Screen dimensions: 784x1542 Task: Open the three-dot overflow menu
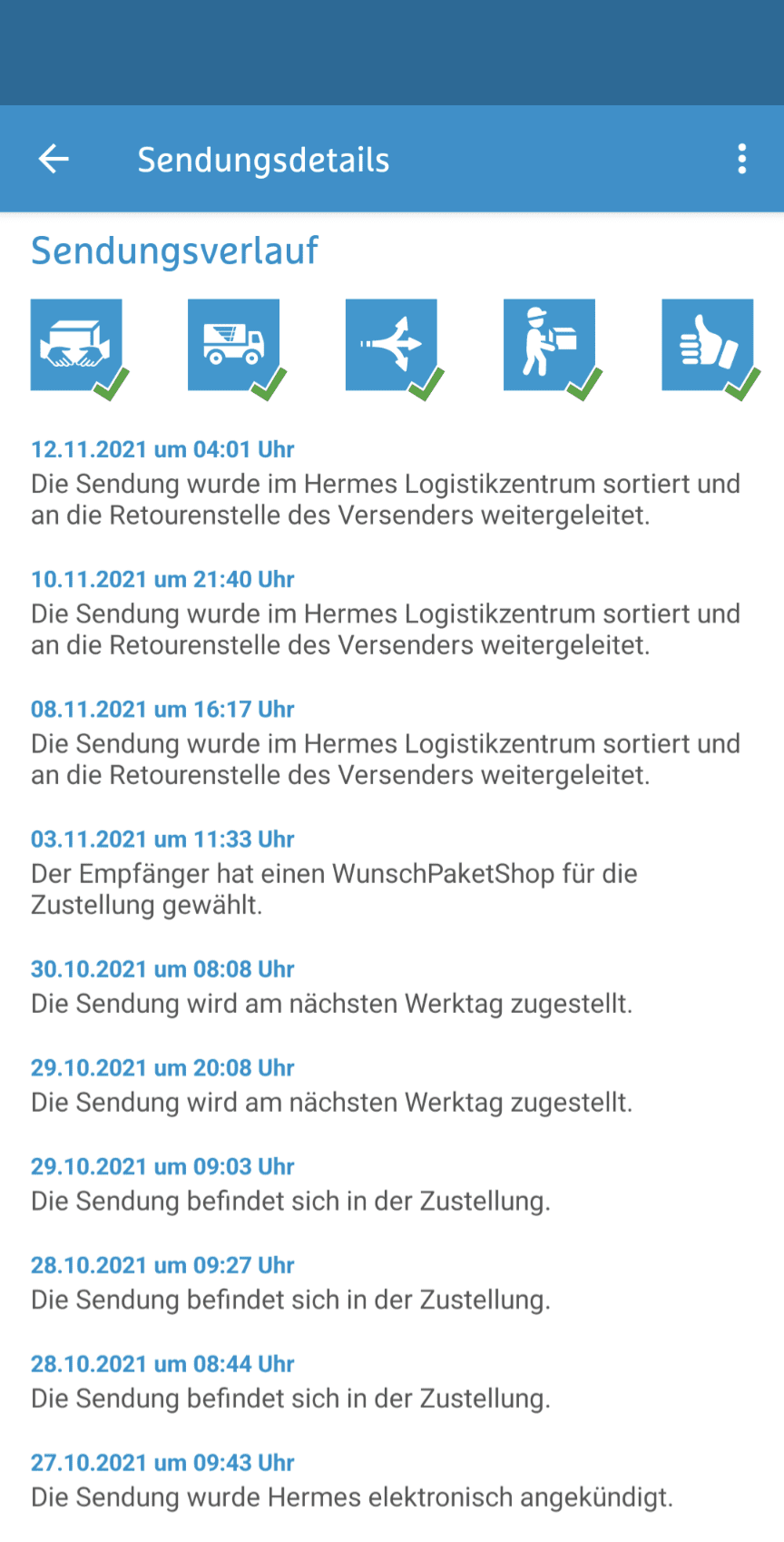click(x=742, y=159)
